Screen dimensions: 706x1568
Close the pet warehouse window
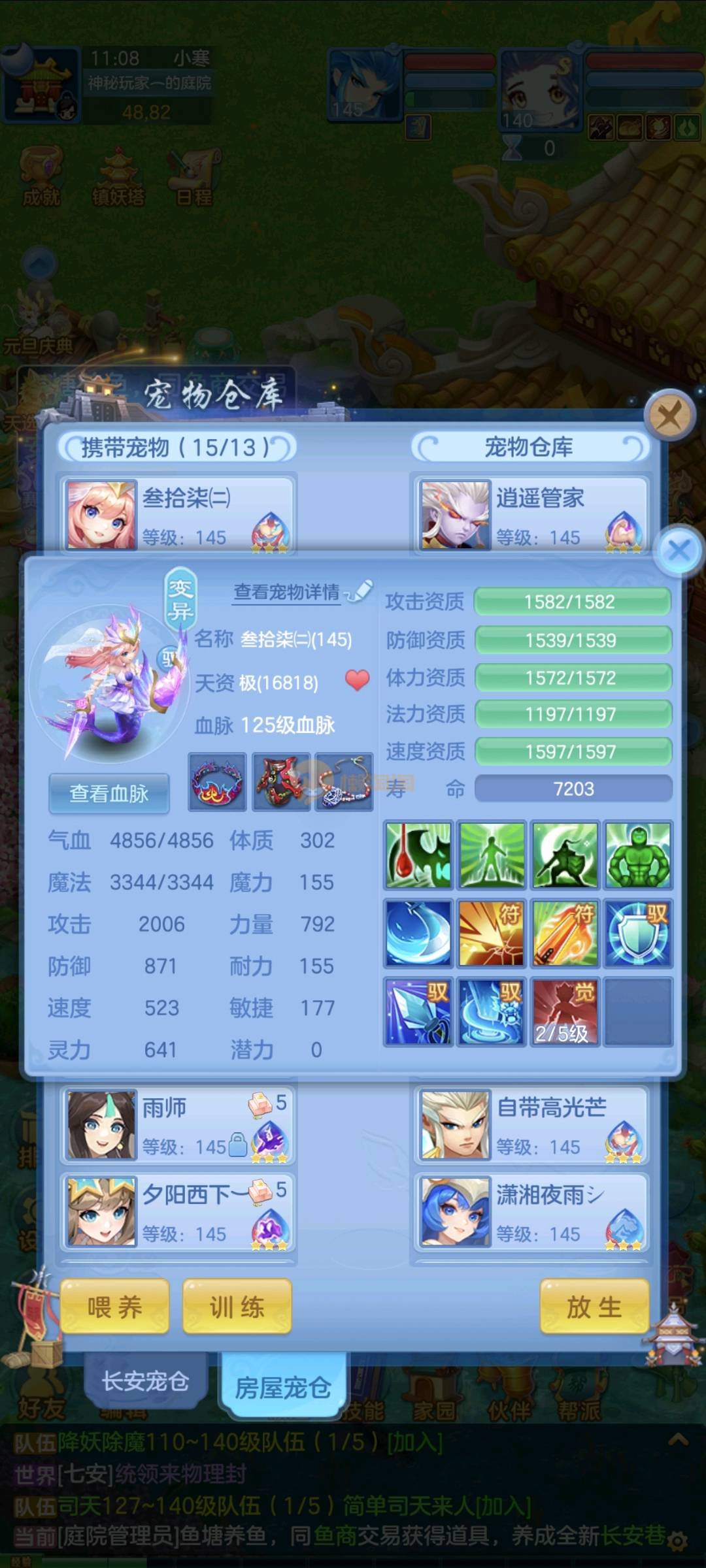point(669,415)
